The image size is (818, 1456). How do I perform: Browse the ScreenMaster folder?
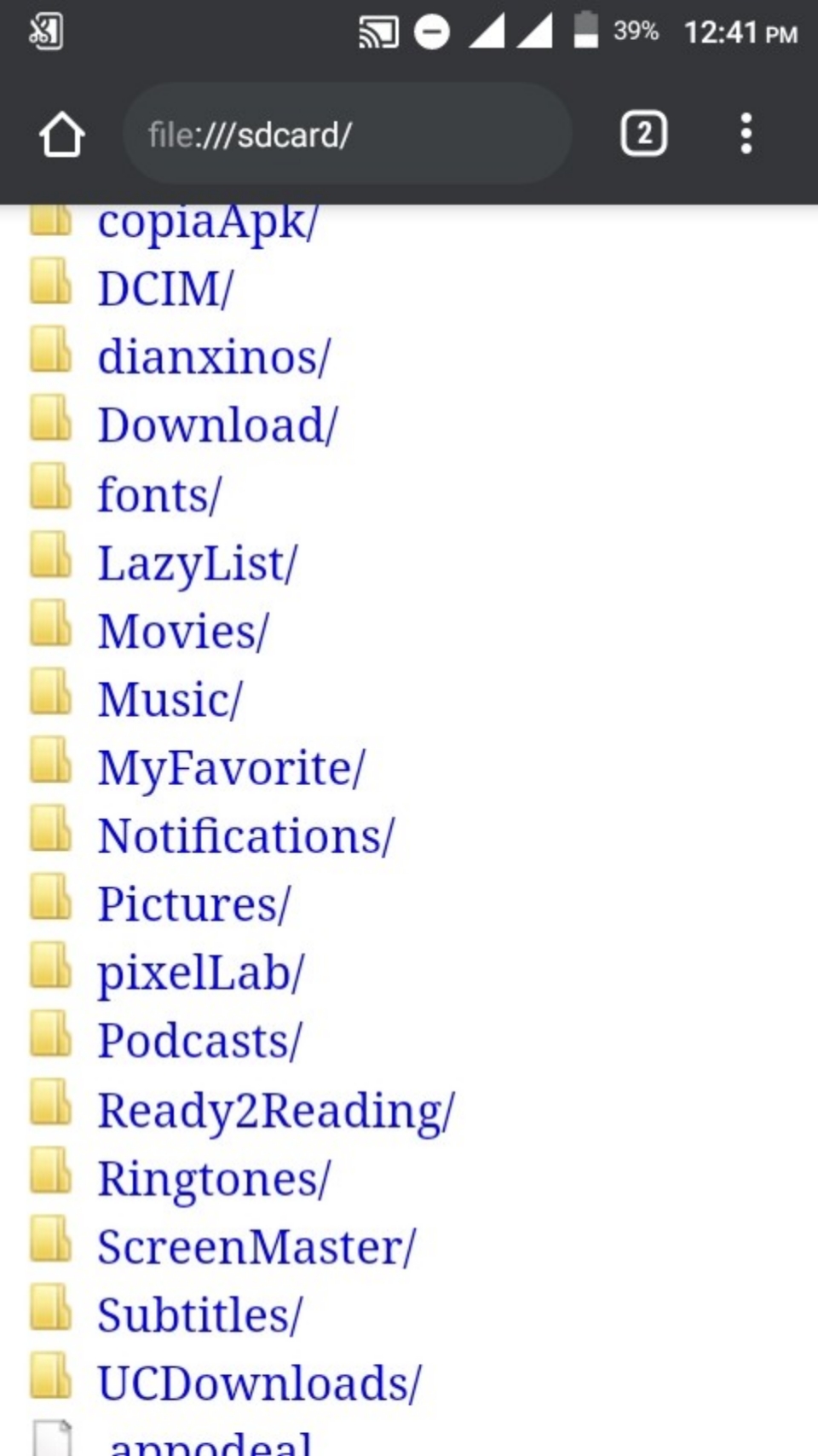coord(256,1247)
